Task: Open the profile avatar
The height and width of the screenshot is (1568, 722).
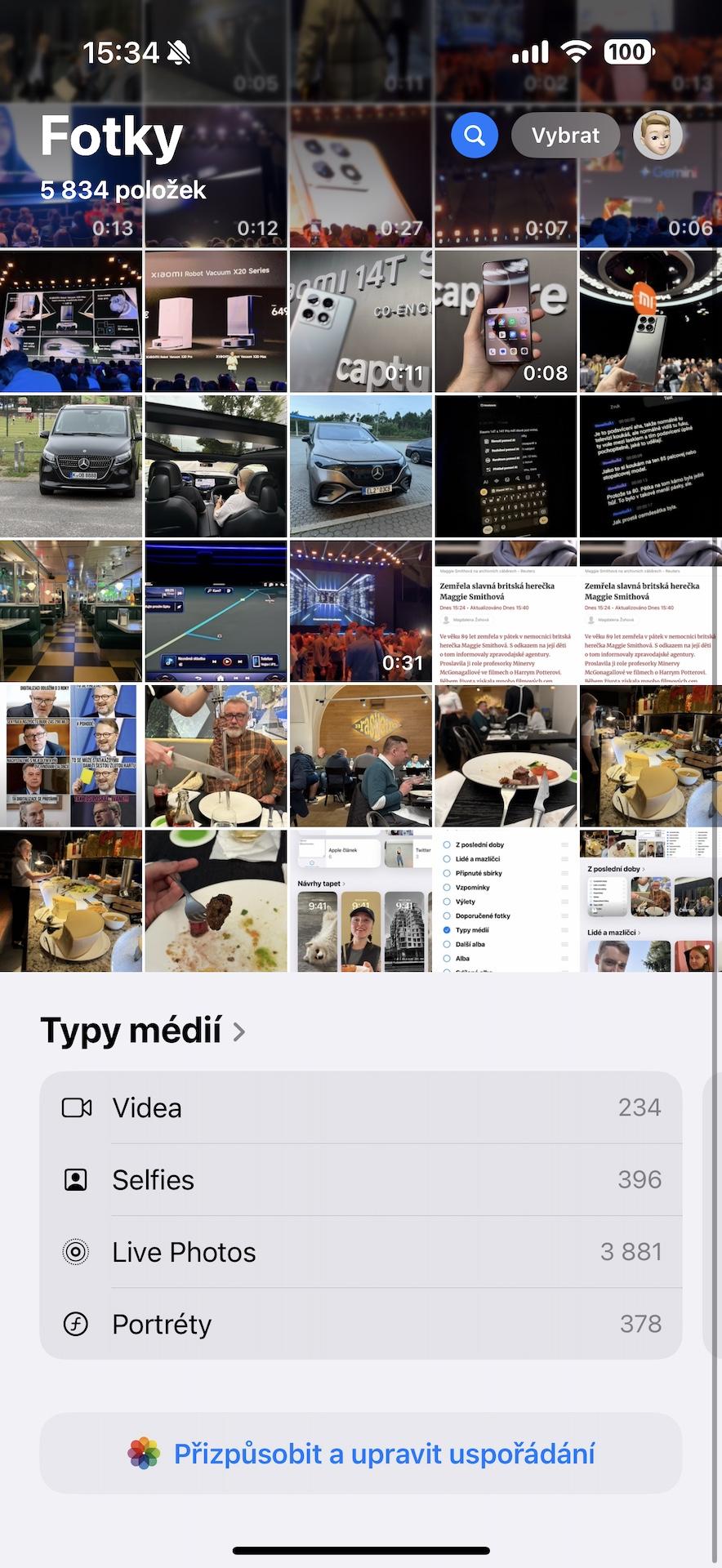Action: (658, 135)
